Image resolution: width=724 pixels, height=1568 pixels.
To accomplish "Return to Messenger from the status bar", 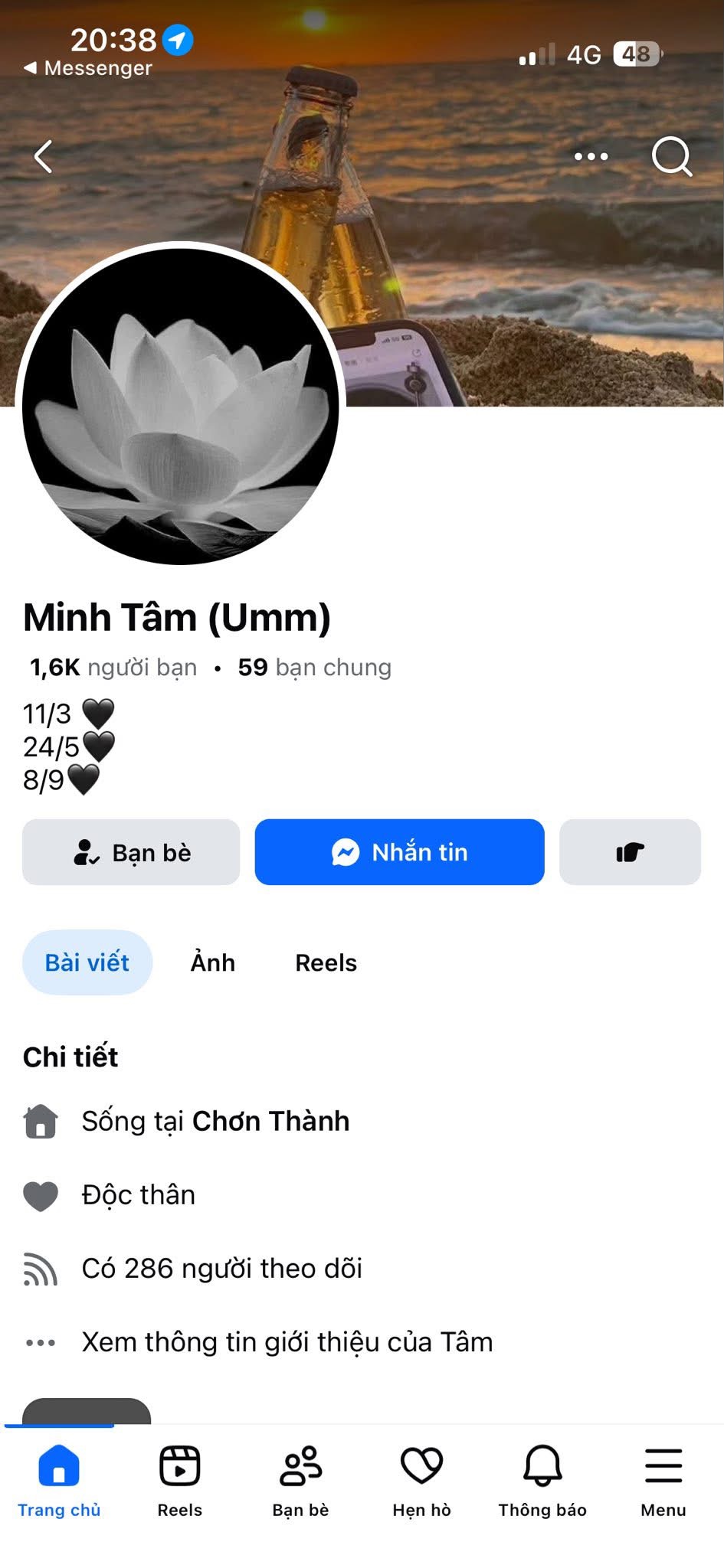I will 89,68.
